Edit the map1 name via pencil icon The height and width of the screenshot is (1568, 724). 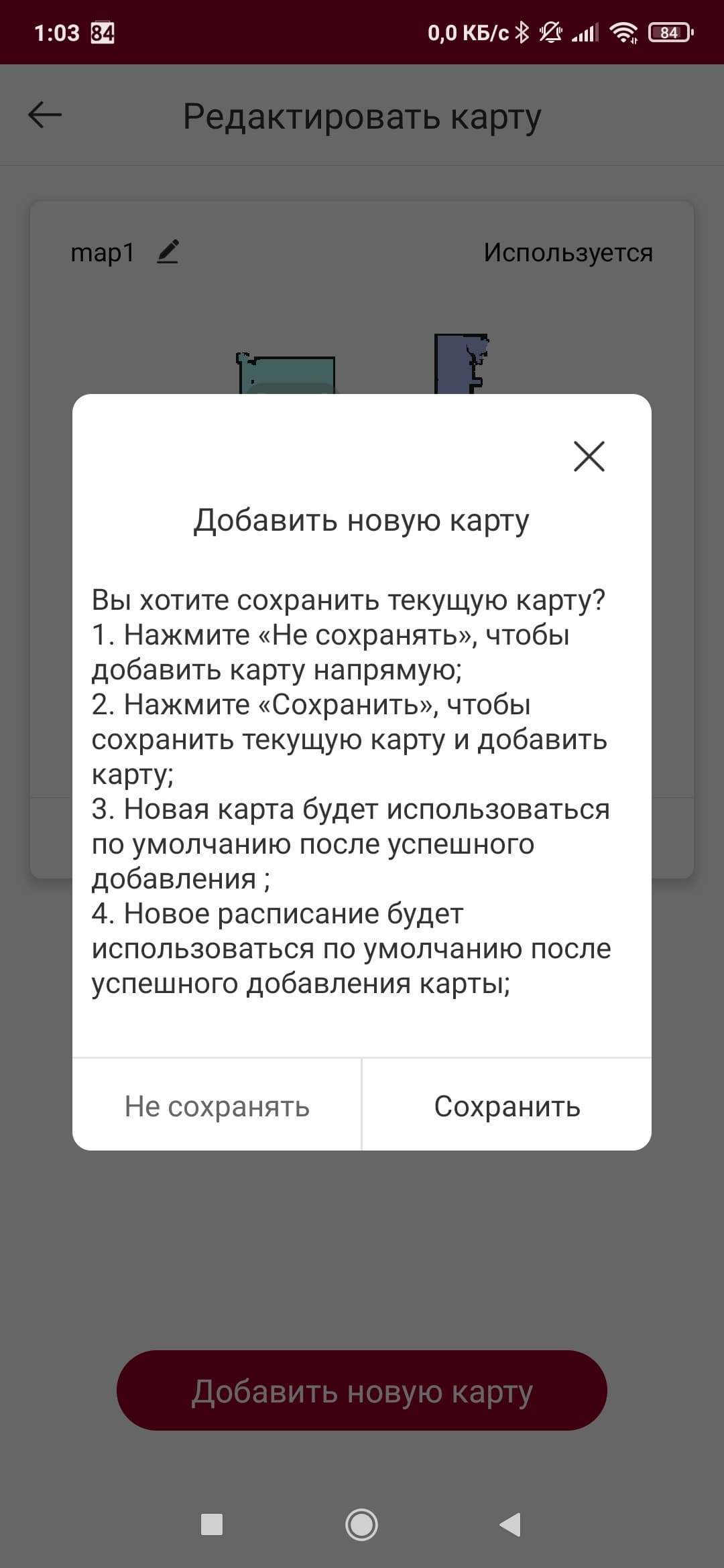pyautogui.click(x=168, y=252)
